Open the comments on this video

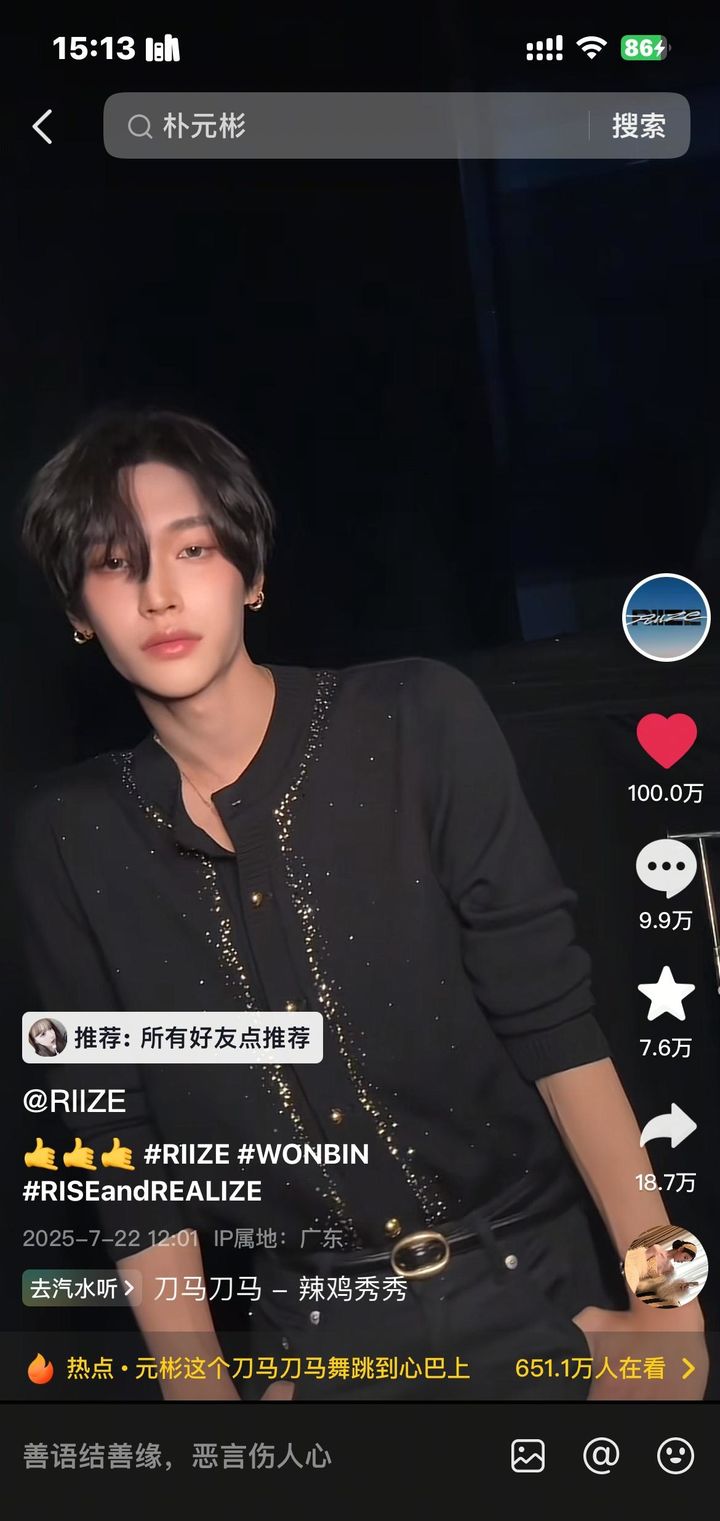coord(666,868)
